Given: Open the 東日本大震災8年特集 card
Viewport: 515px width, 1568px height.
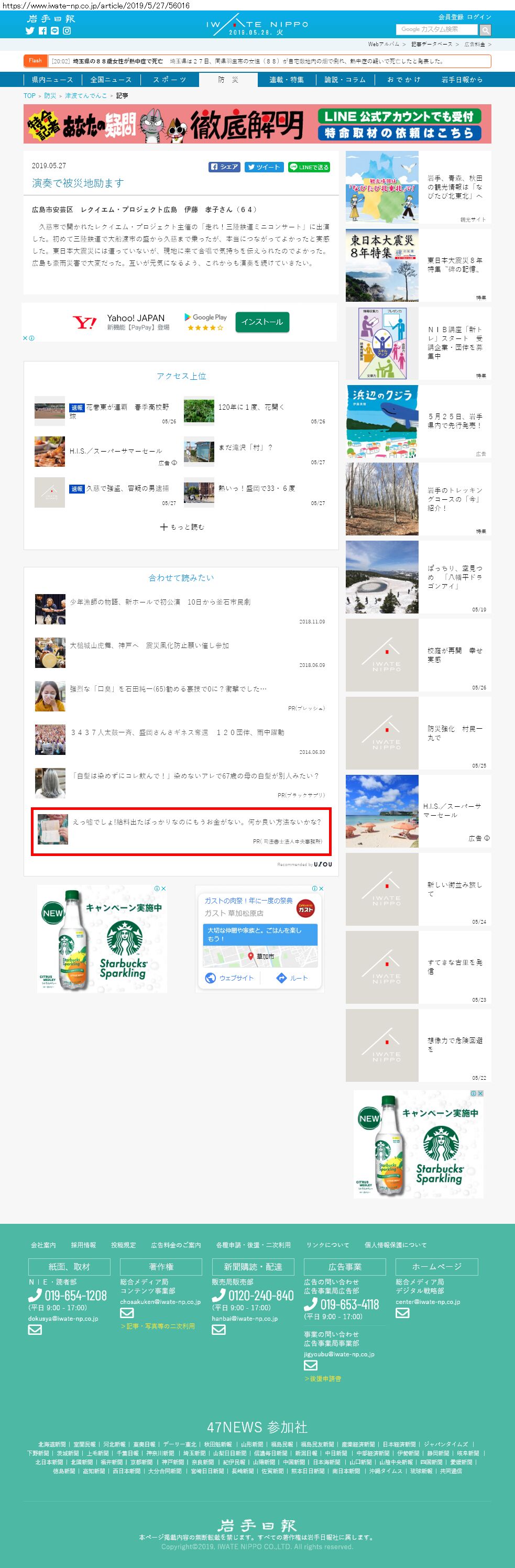Looking at the screenshot, I should click(418, 266).
